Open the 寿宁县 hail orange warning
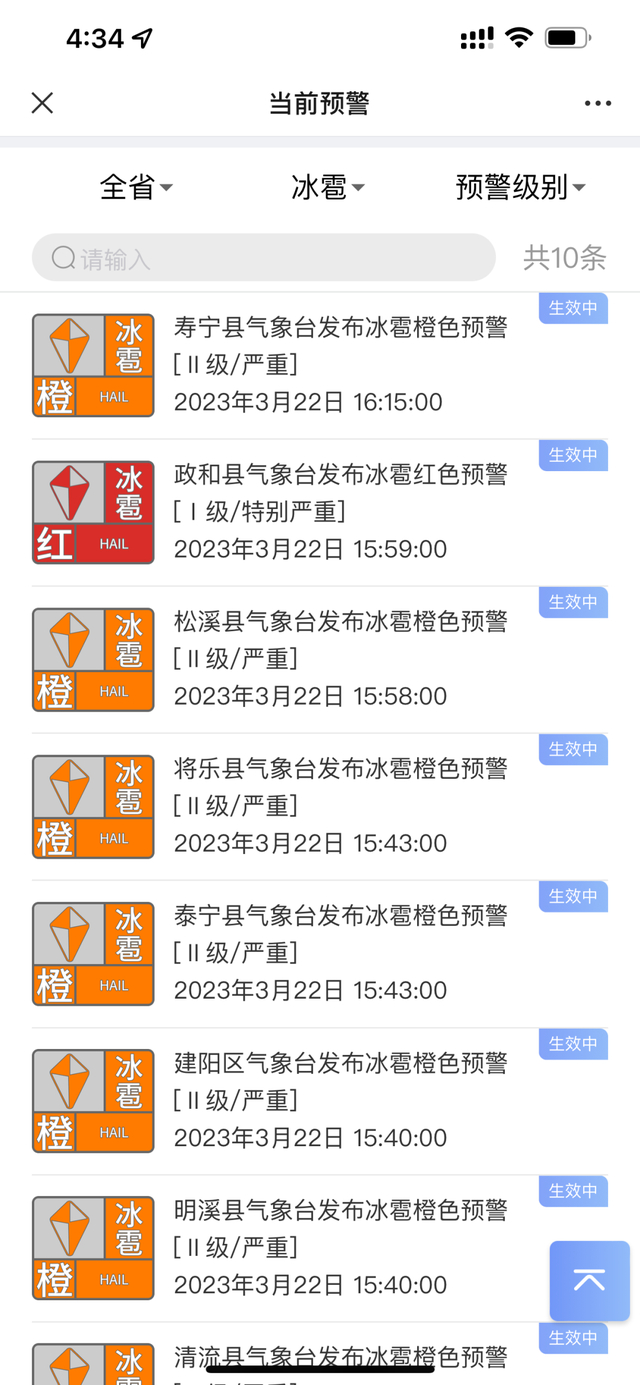Screen dimensions: 640x1385 (x=340, y=365)
